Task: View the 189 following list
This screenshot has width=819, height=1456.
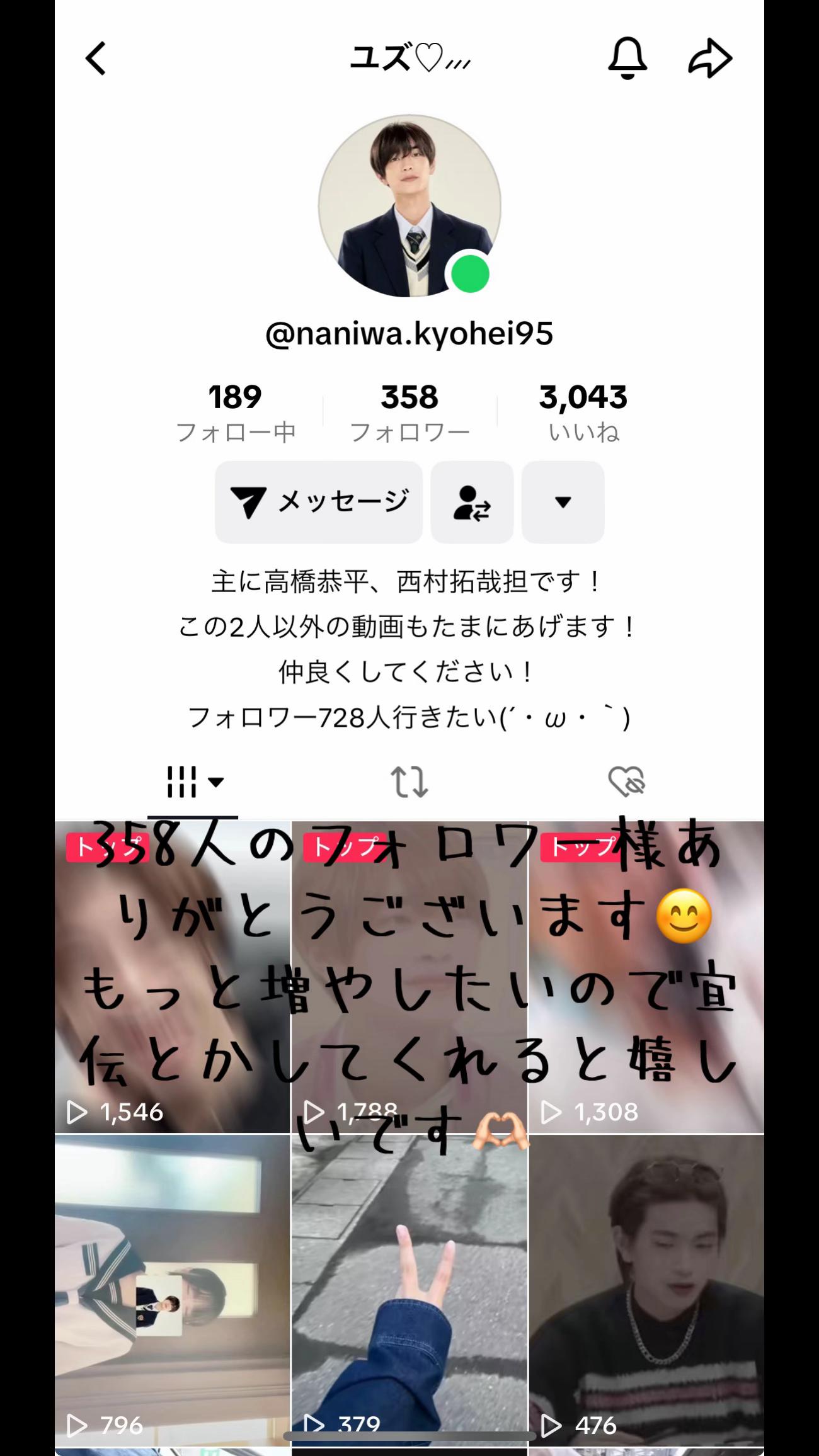Action: (x=236, y=412)
